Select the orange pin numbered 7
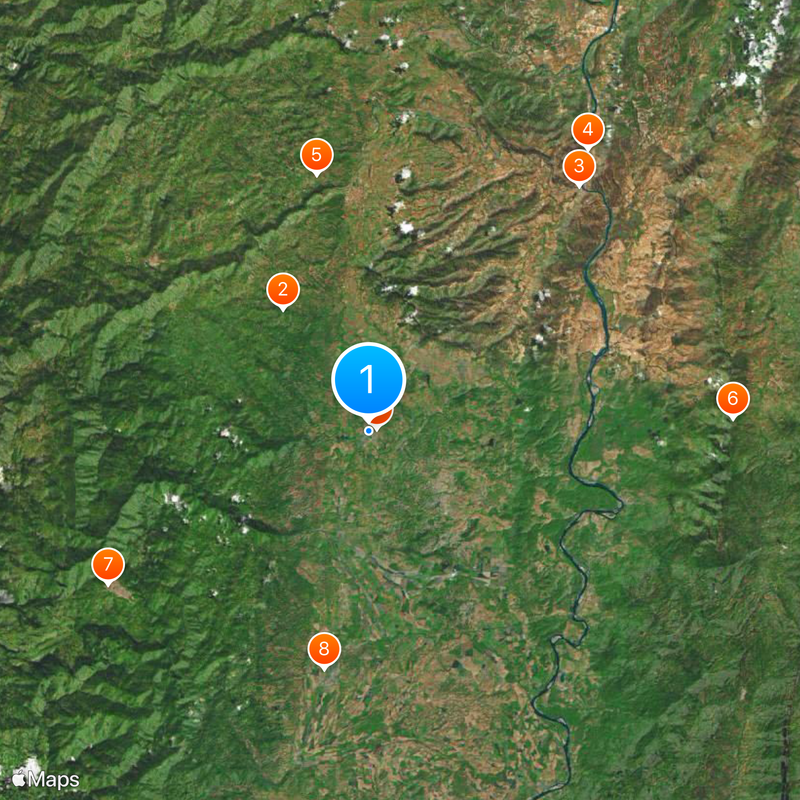 [x=107, y=564]
